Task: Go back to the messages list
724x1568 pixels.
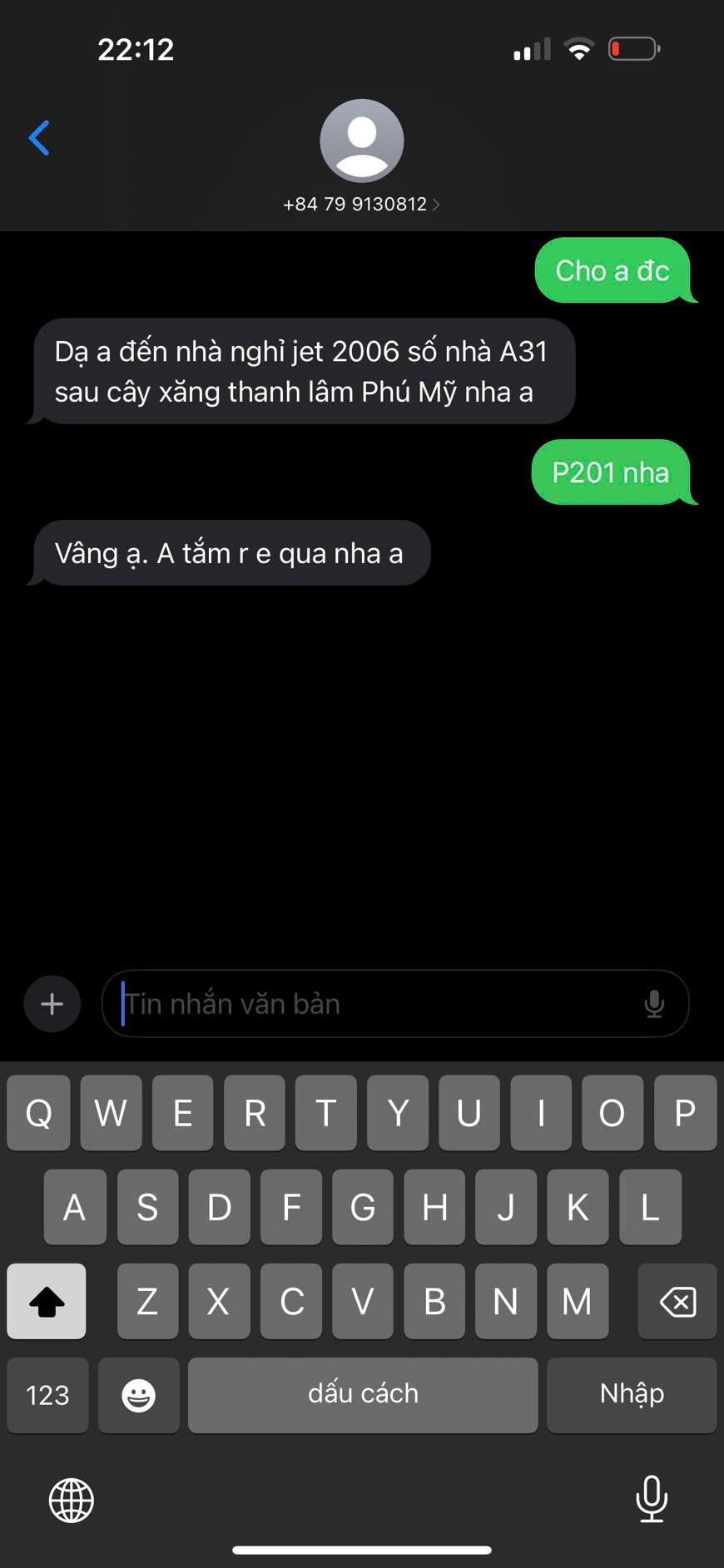Action: click(x=39, y=138)
